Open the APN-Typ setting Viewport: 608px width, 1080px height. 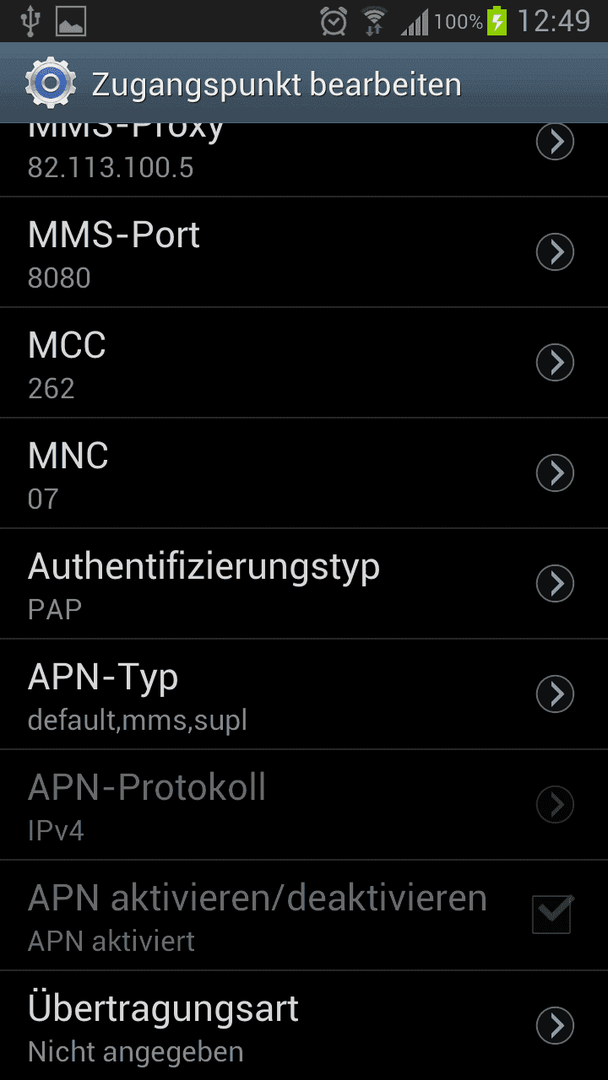304,694
